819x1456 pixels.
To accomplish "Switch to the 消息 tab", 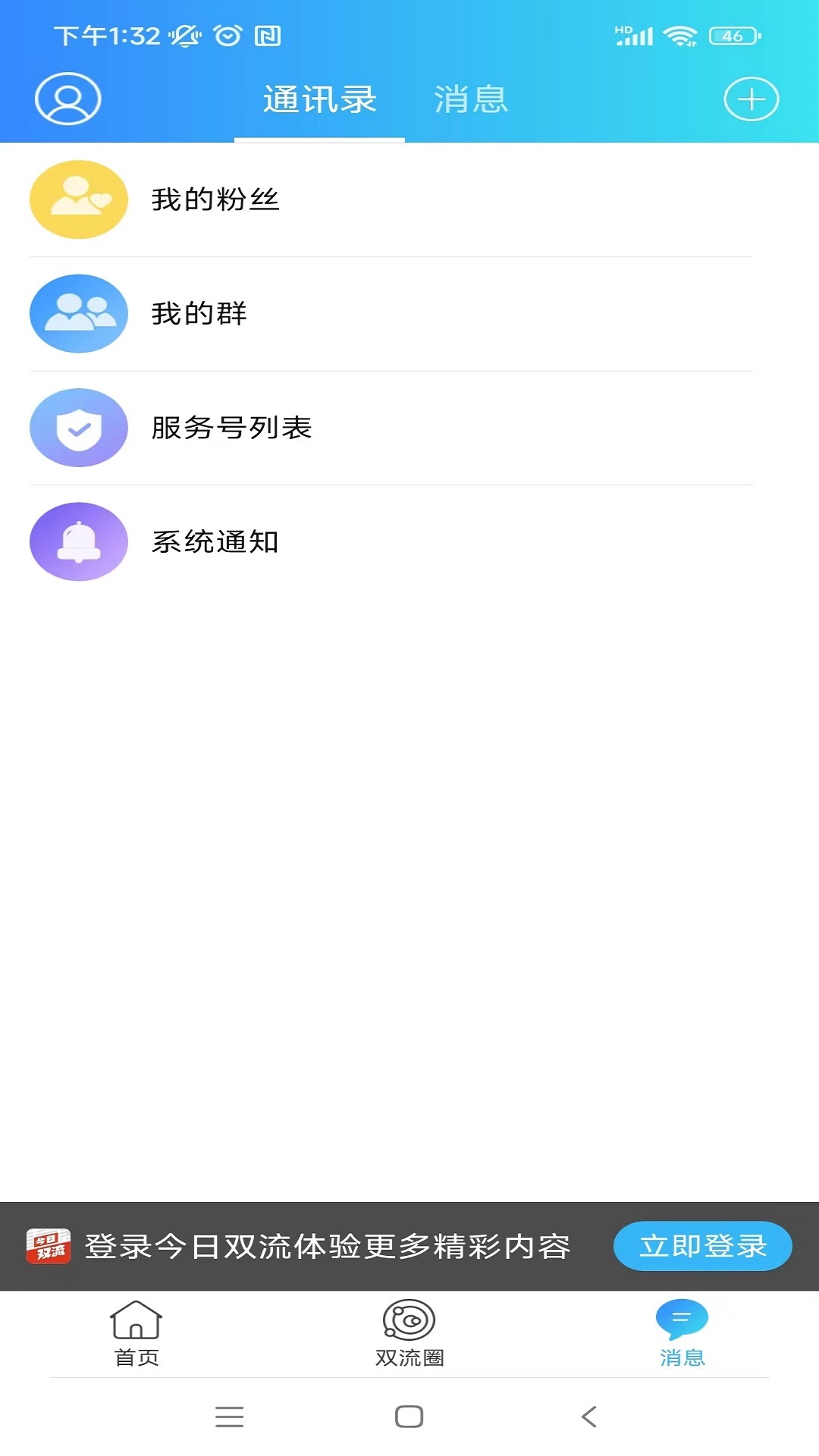I will pyautogui.click(x=471, y=99).
